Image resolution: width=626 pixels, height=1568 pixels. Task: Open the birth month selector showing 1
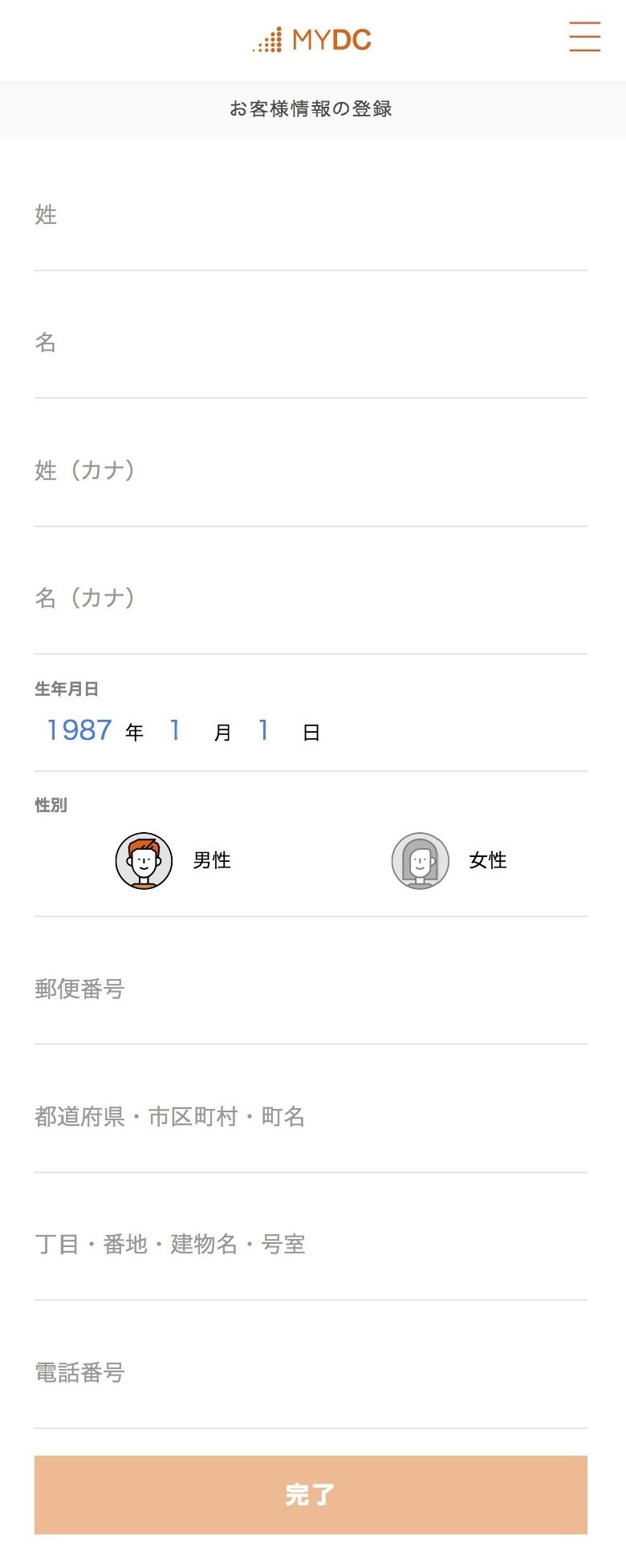176,730
